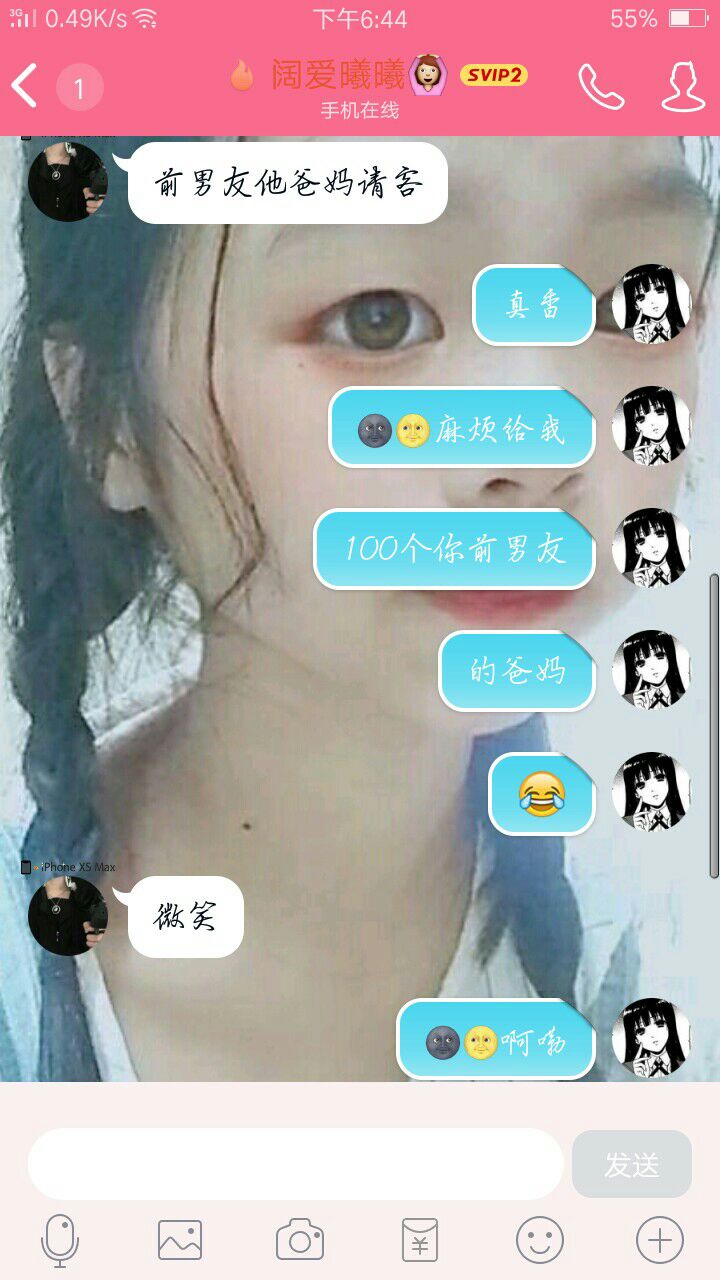
Task: Open my avatar beside the 真香 message
Action: pos(652,304)
